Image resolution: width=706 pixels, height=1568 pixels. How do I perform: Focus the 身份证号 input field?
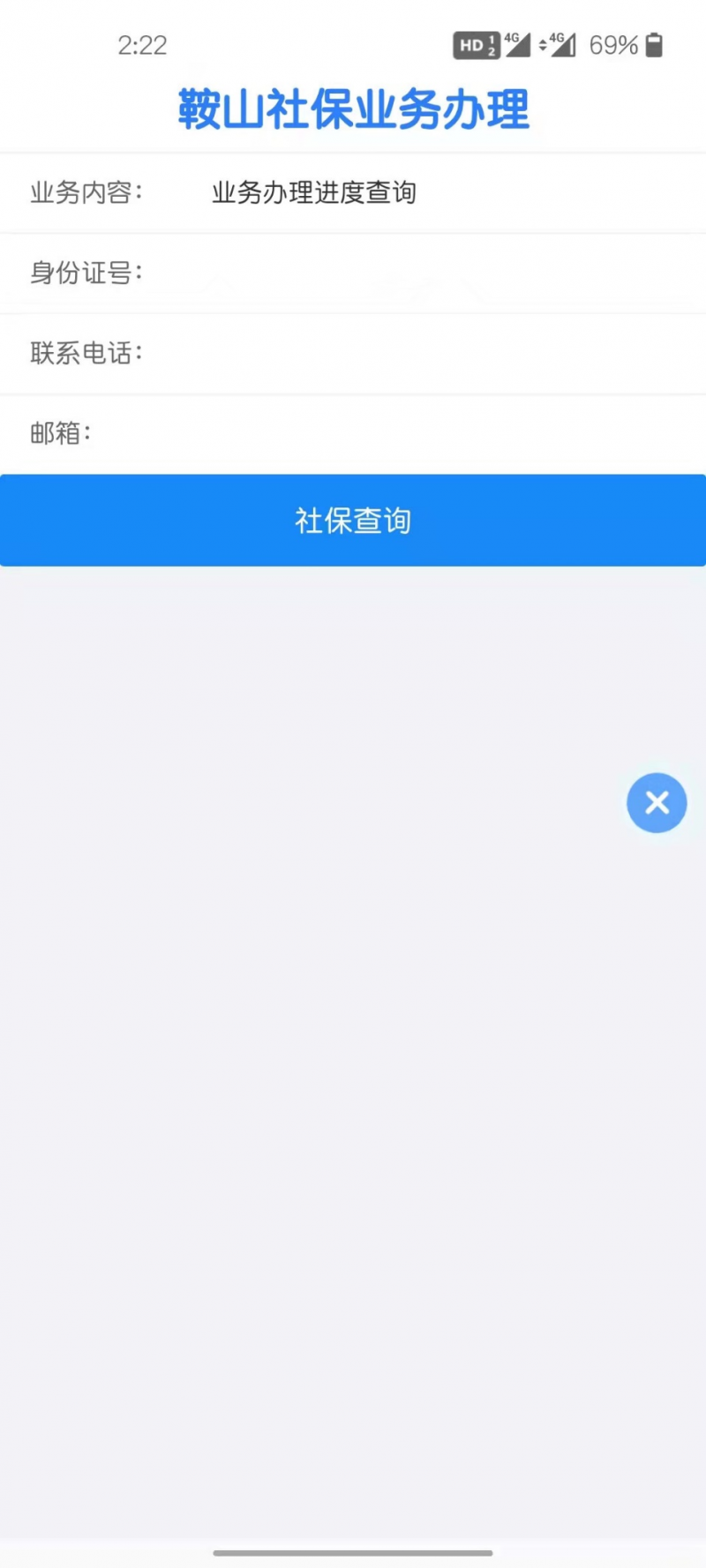353,273
